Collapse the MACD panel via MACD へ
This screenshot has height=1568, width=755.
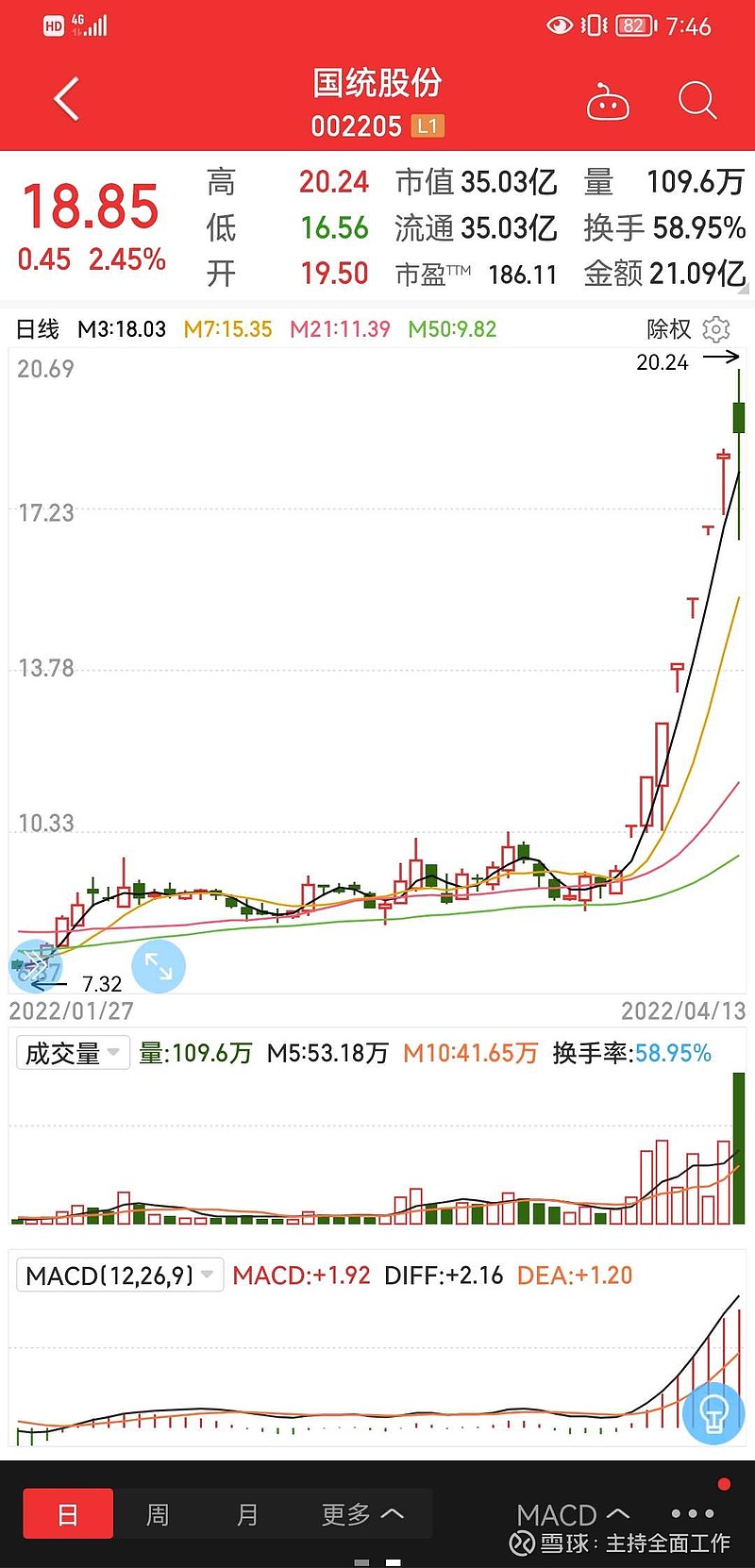click(572, 1513)
